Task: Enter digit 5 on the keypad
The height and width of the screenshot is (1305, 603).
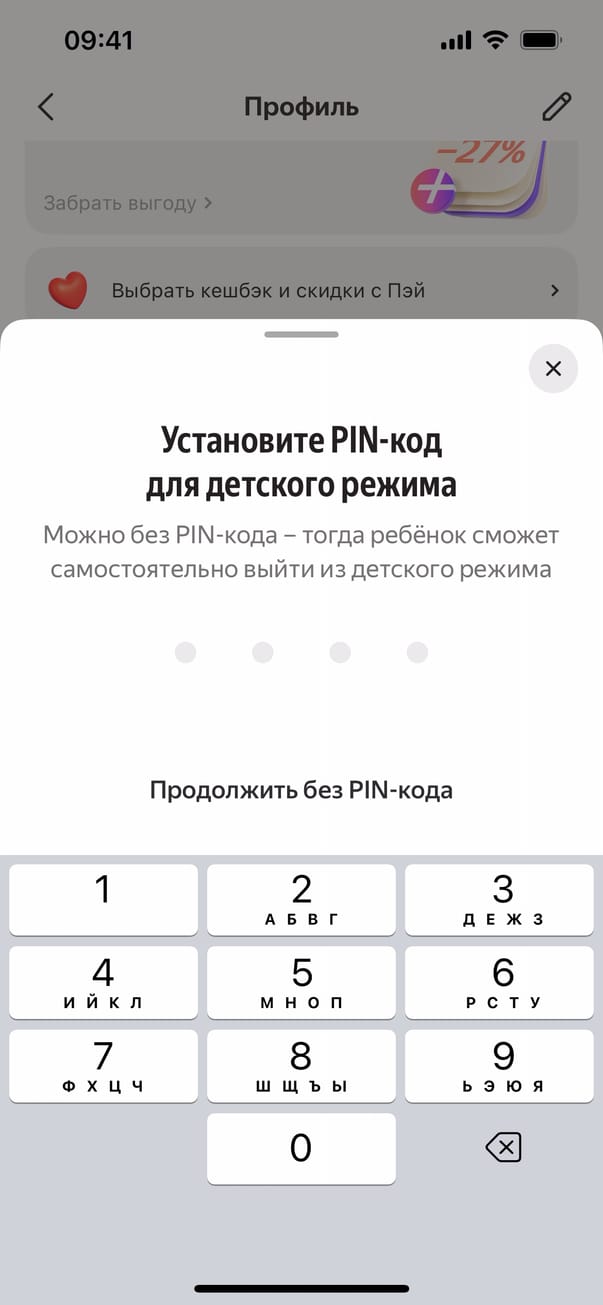Action: (301, 982)
